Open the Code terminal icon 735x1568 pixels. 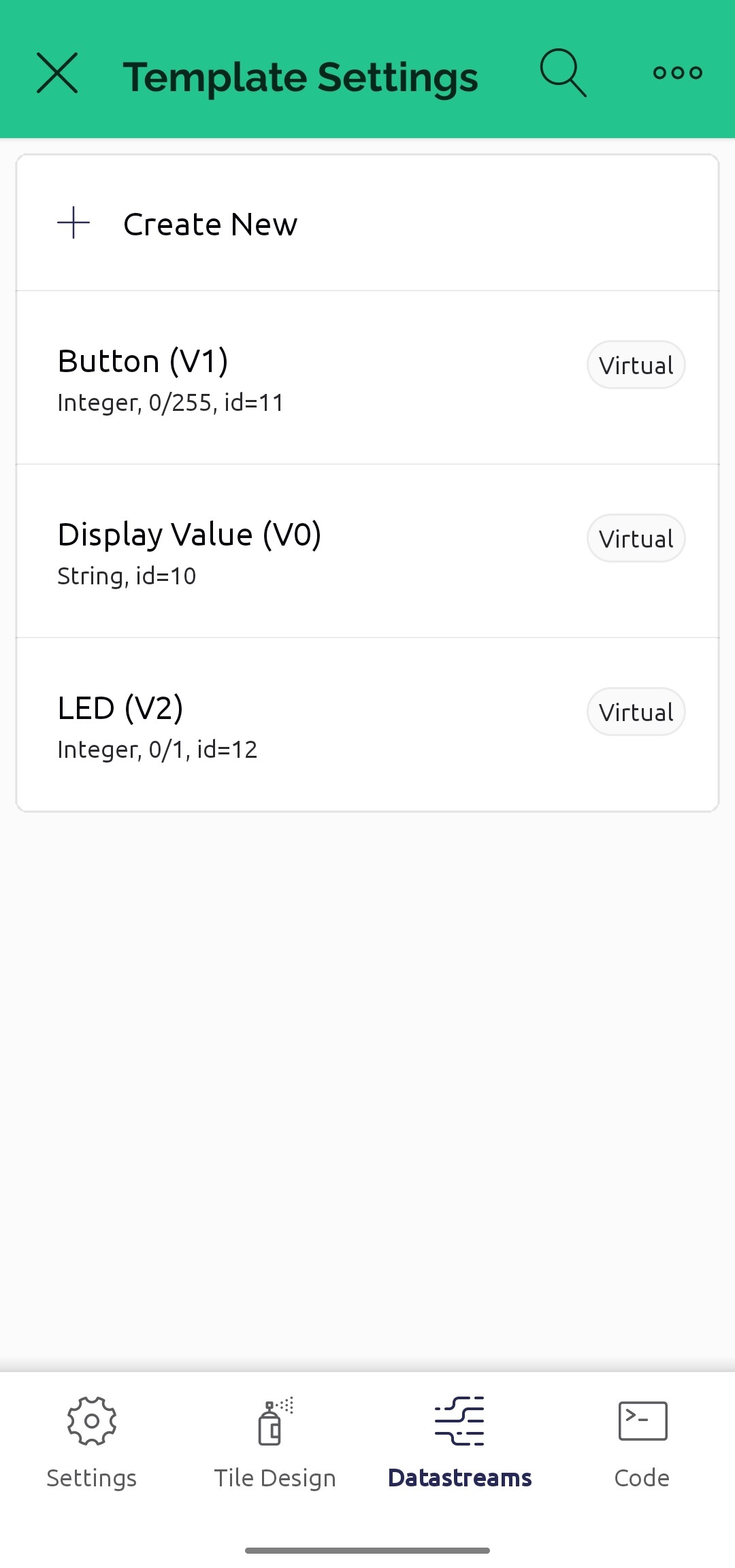coord(640,1420)
